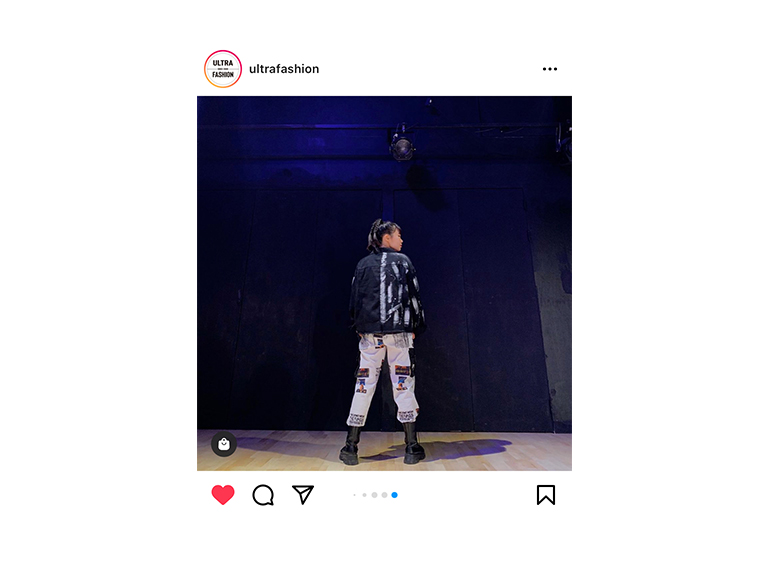Open the post's three-dot overflow menu
The image size is (770, 561).
pyautogui.click(x=549, y=69)
